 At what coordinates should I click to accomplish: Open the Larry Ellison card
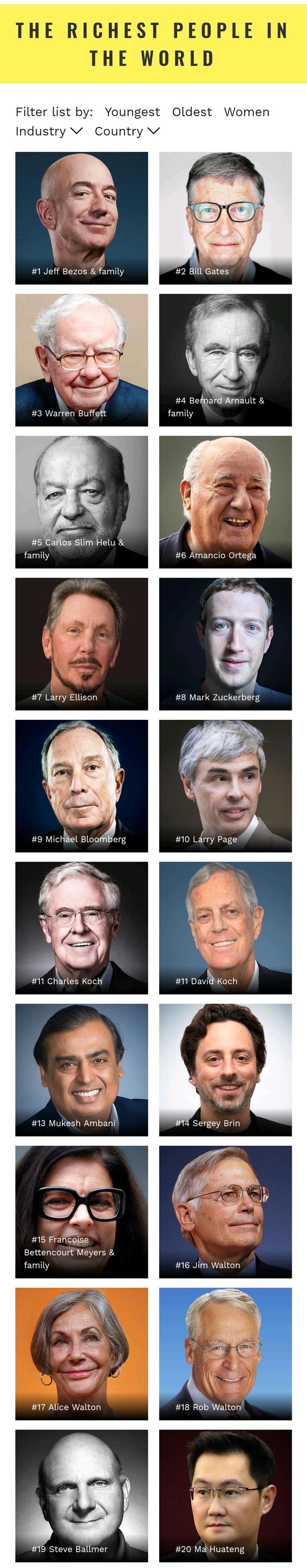coord(82,644)
